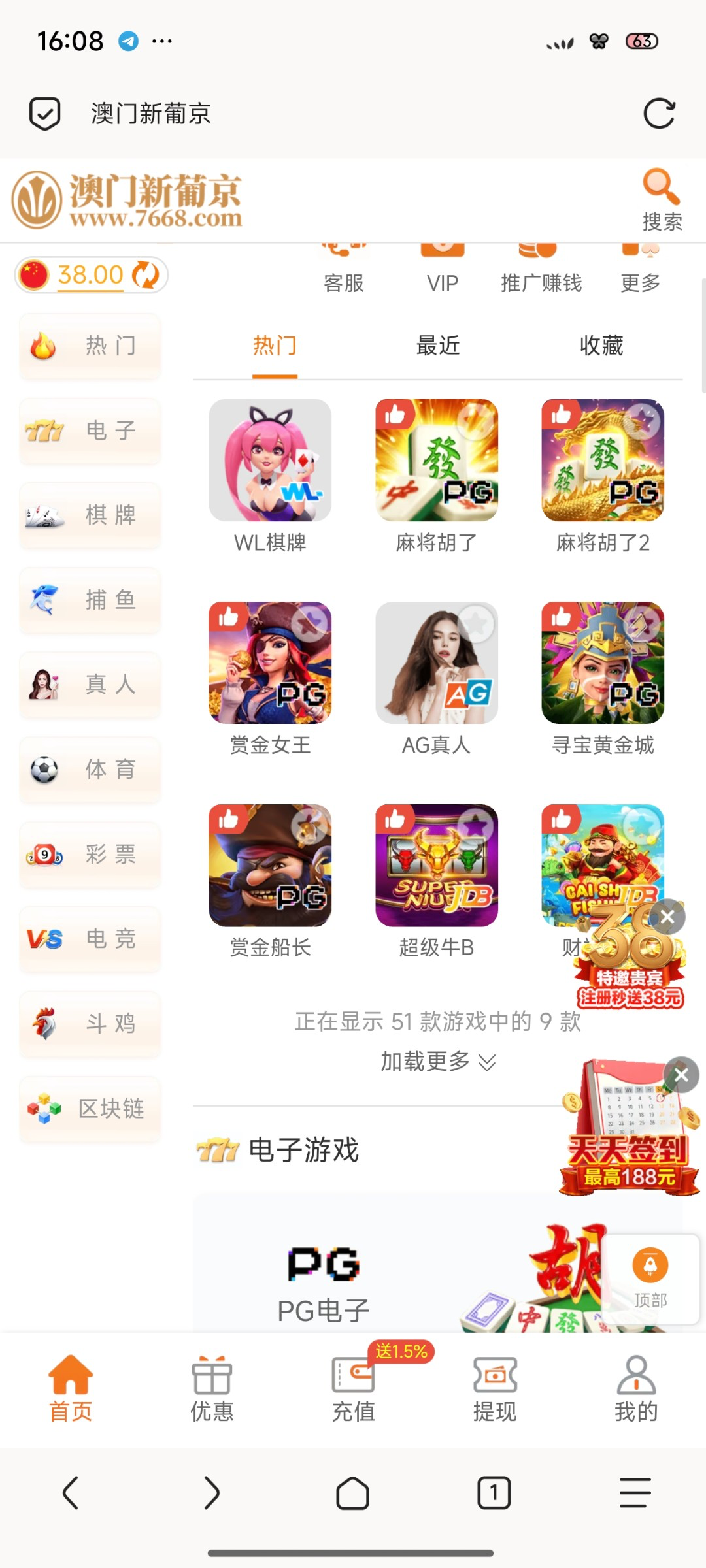This screenshot has height=1568, width=706.
Task: Open the 我的 profile tab
Action: pyautogui.click(x=636, y=1388)
